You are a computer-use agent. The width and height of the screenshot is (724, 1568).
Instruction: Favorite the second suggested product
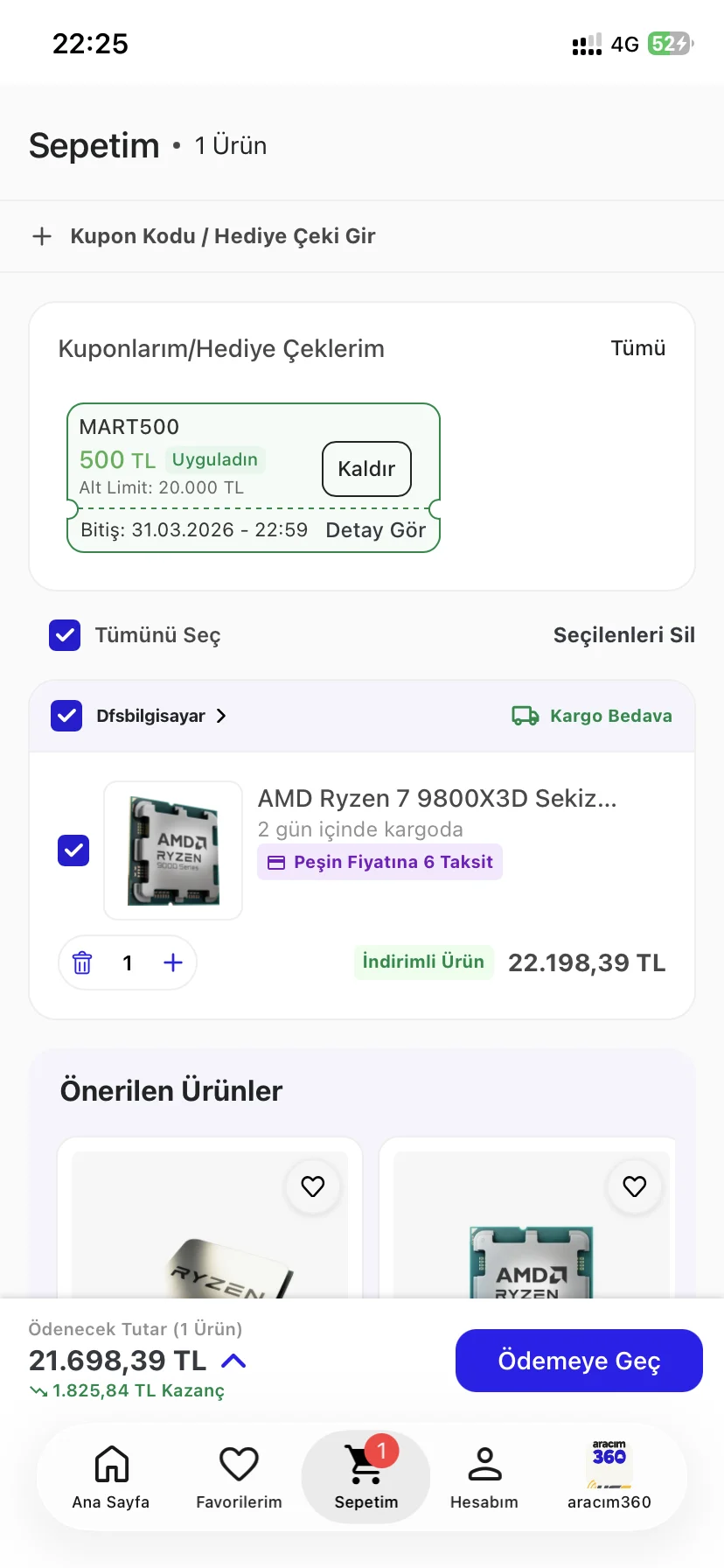(634, 1186)
